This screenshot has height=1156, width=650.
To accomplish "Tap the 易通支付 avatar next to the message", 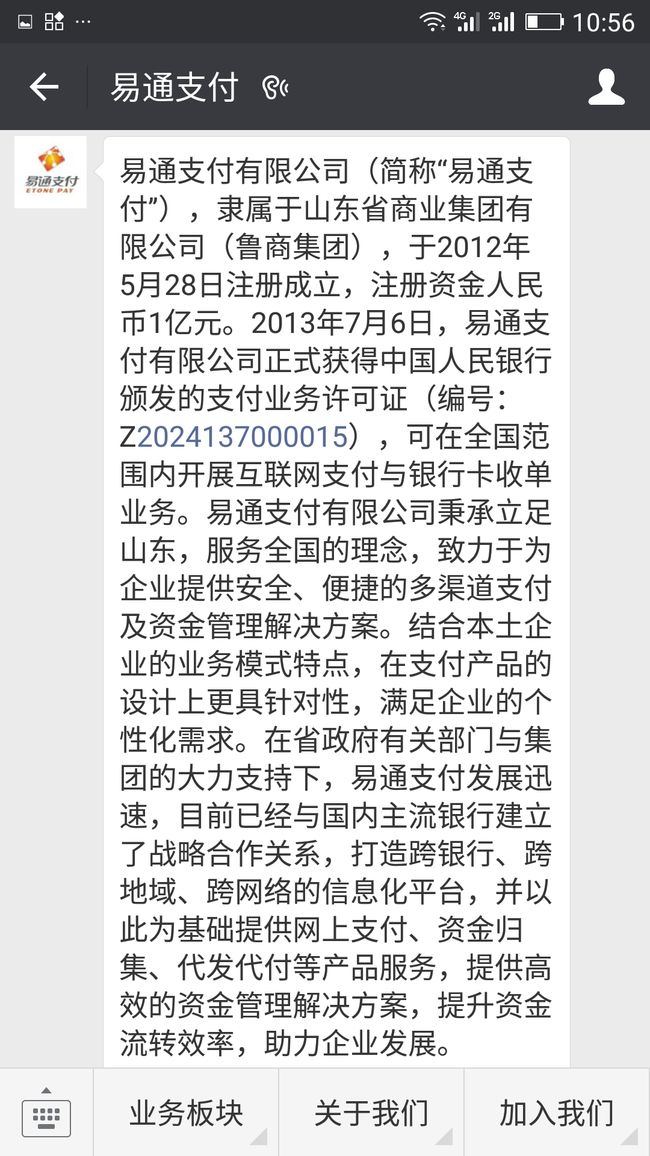I will (x=50, y=173).
